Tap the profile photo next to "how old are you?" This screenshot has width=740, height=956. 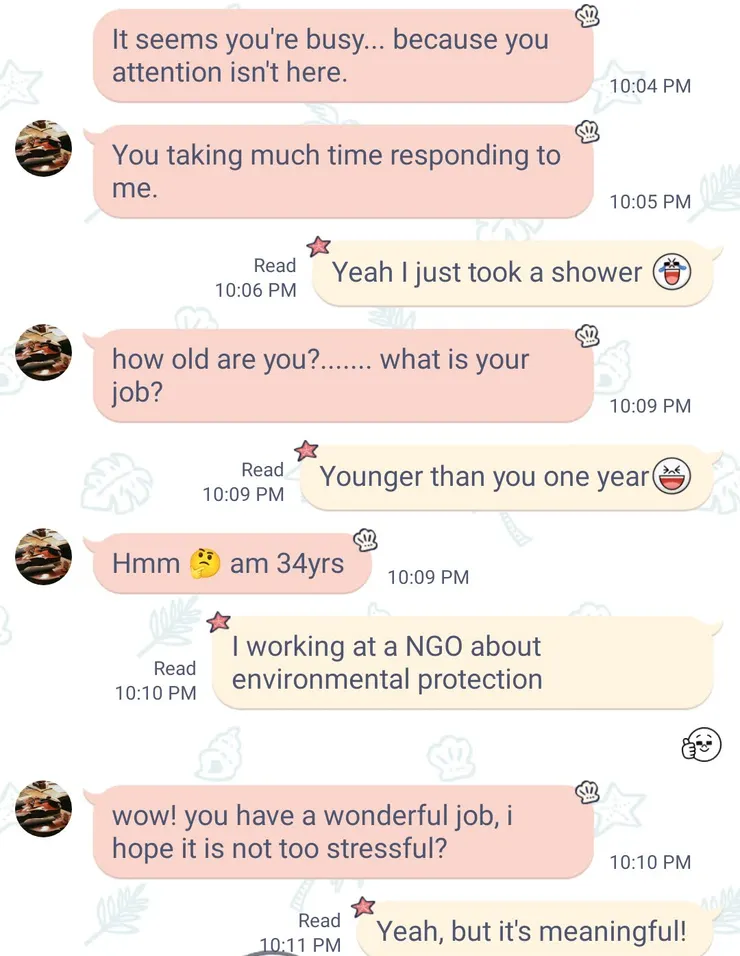[44, 352]
